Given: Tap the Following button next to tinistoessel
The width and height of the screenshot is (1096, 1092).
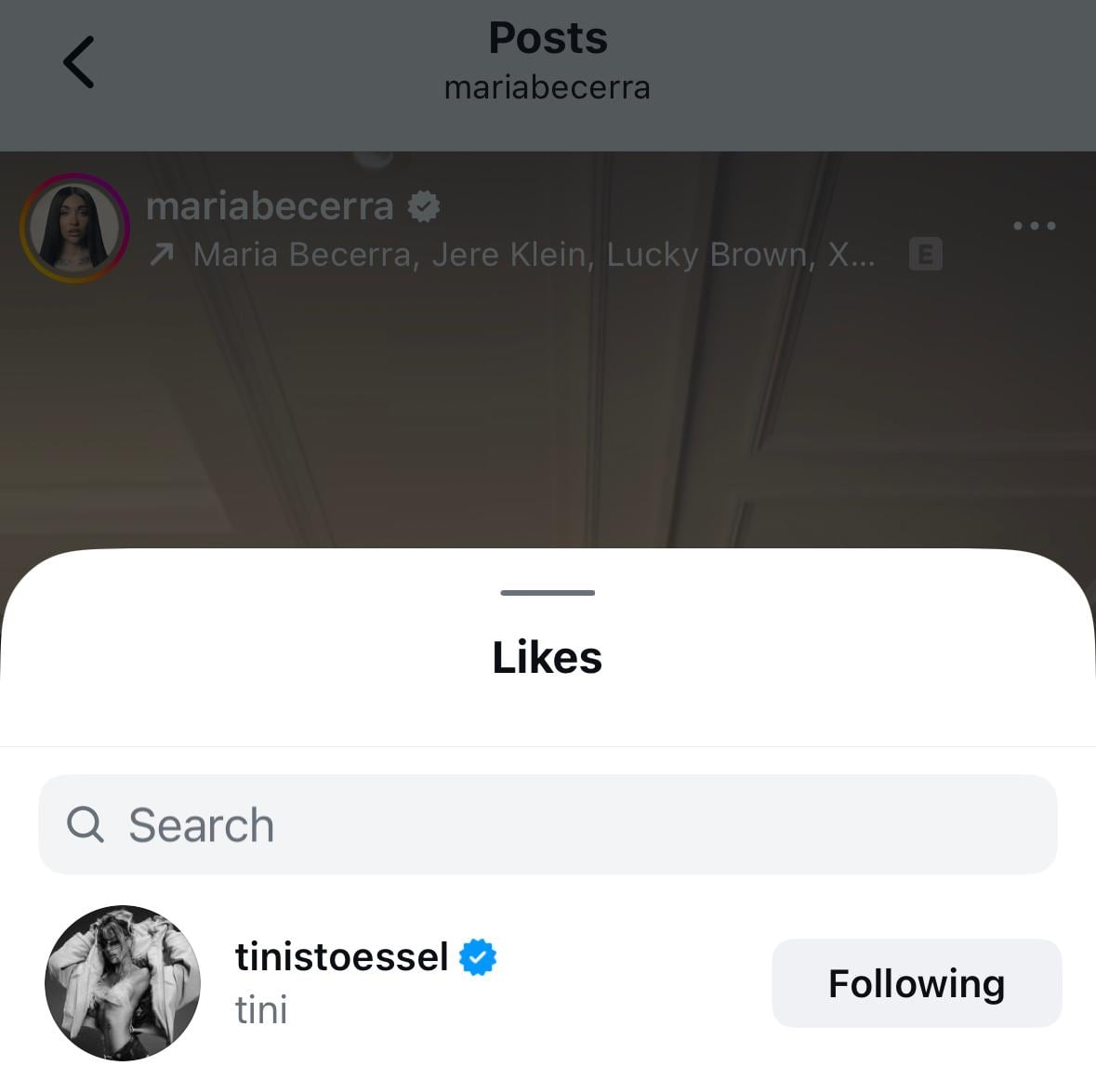Looking at the screenshot, I should coord(916,983).
